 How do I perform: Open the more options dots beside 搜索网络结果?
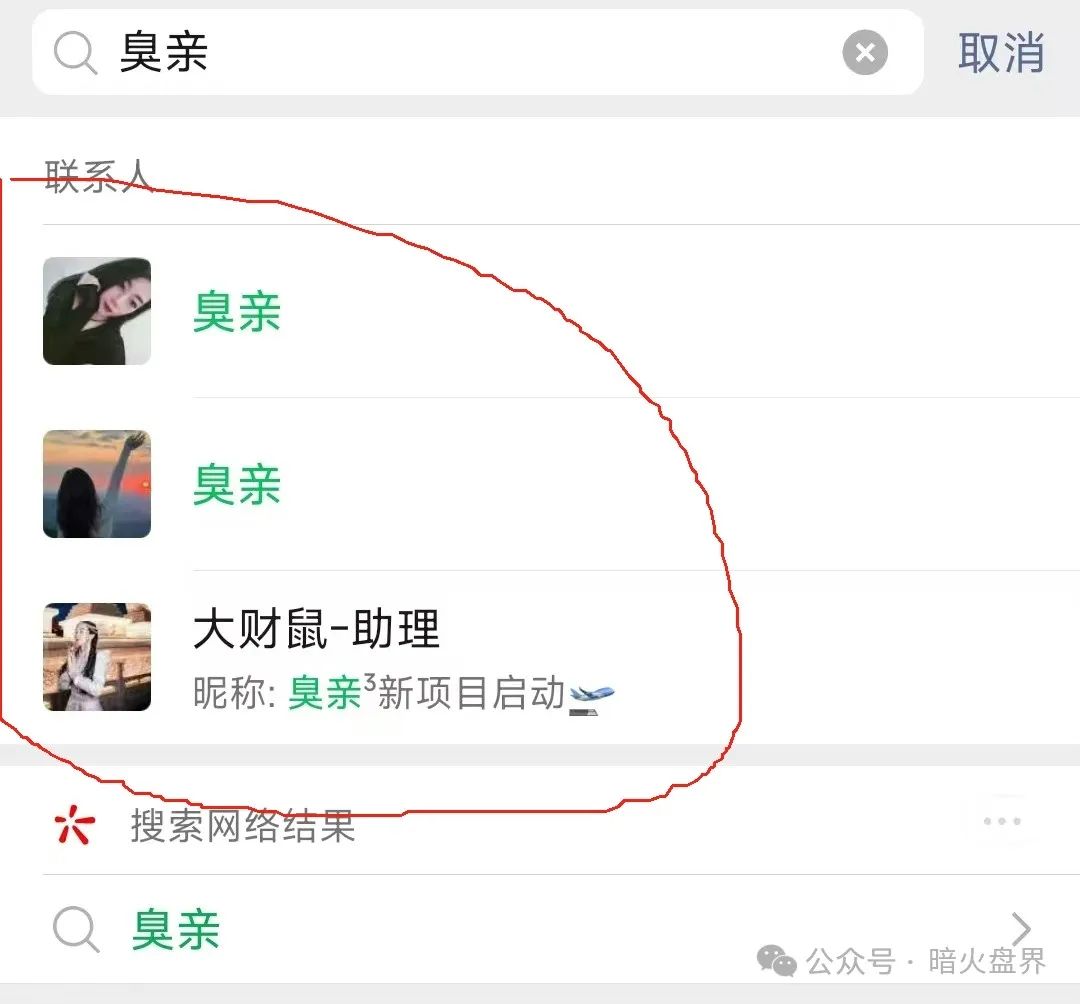(x=1001, y=822)
